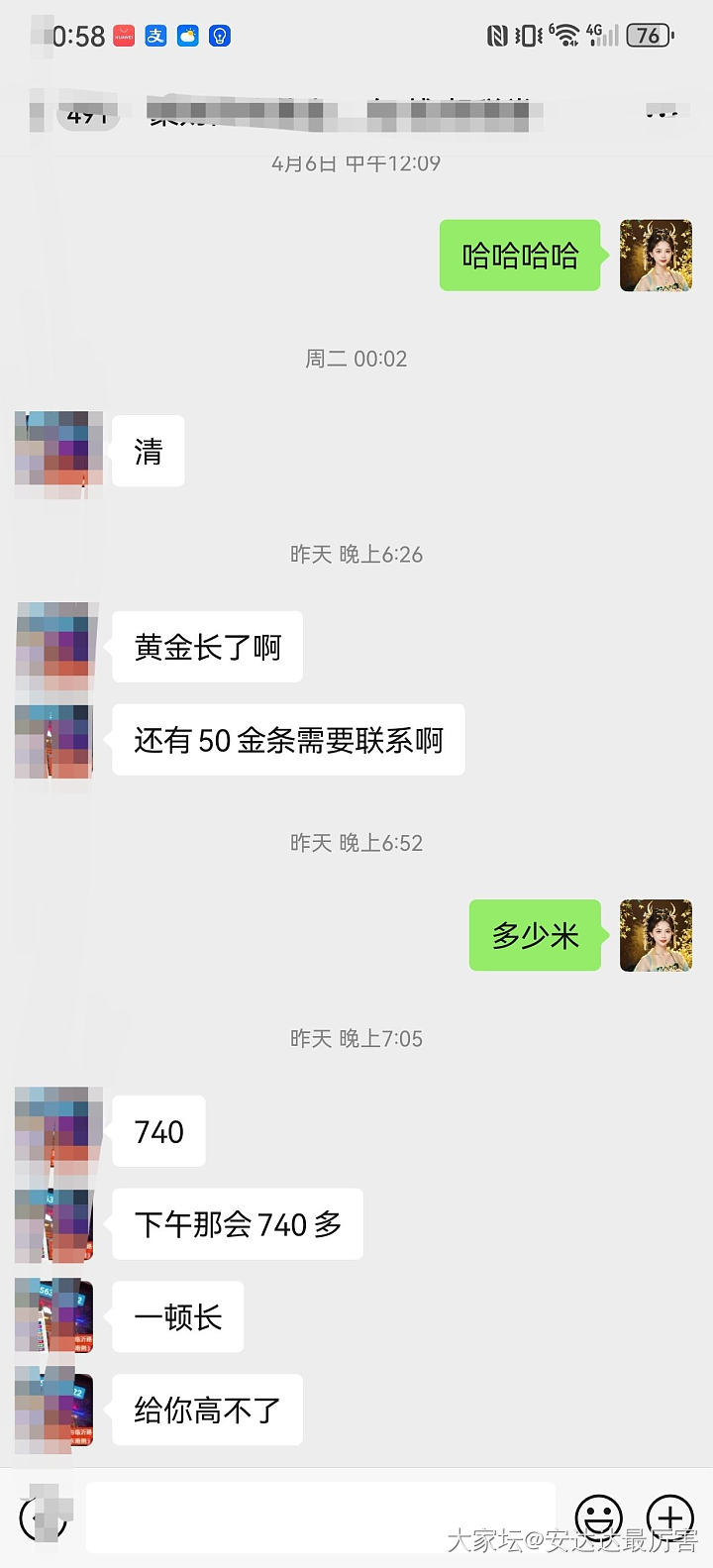Open chat details via the three-dot menu
Viewport: 713px width, 1568px height.
[661, 115]
